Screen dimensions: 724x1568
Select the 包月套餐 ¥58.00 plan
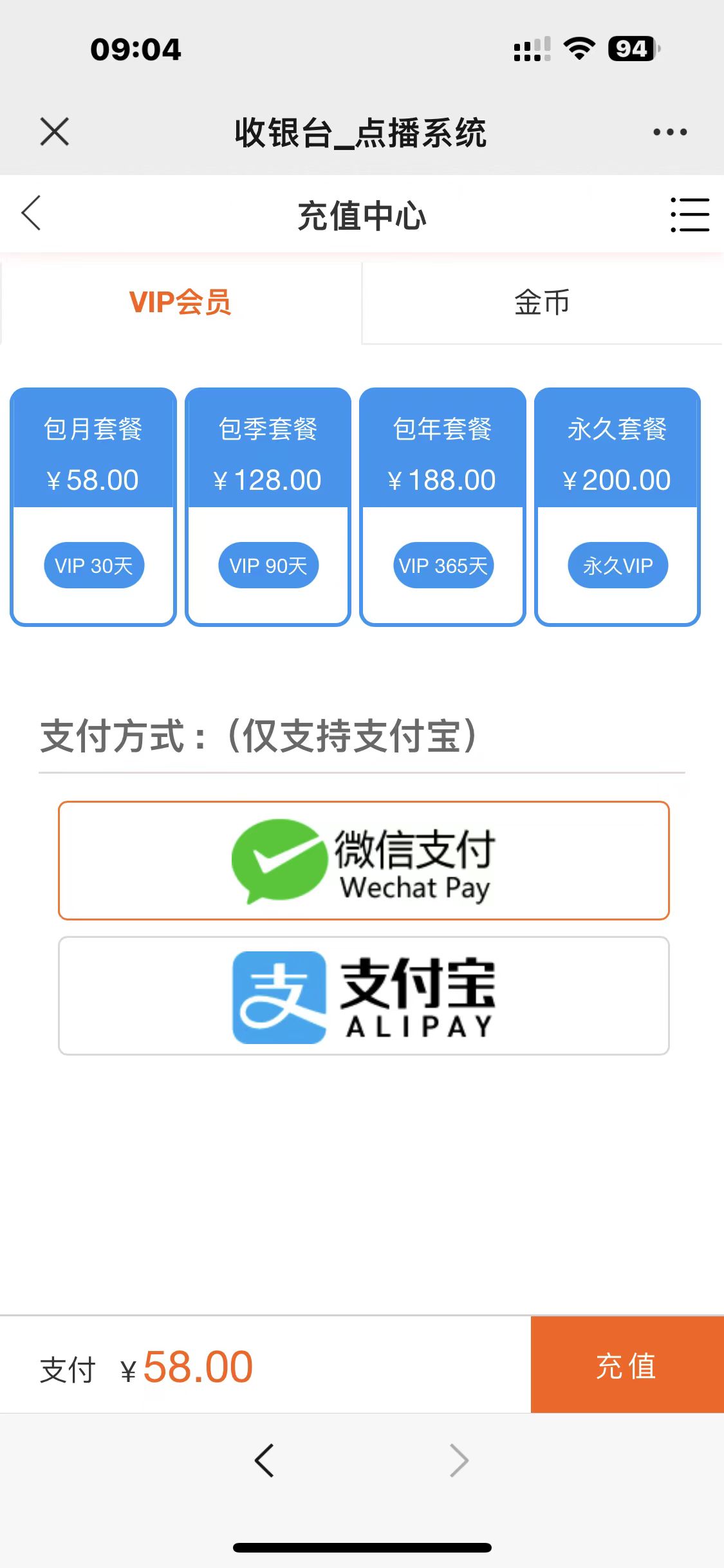point(93,506)
